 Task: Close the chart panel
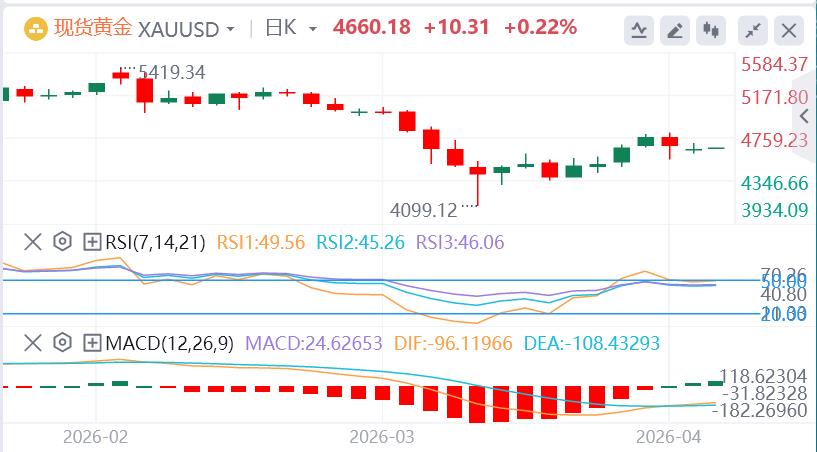point(788,30)
